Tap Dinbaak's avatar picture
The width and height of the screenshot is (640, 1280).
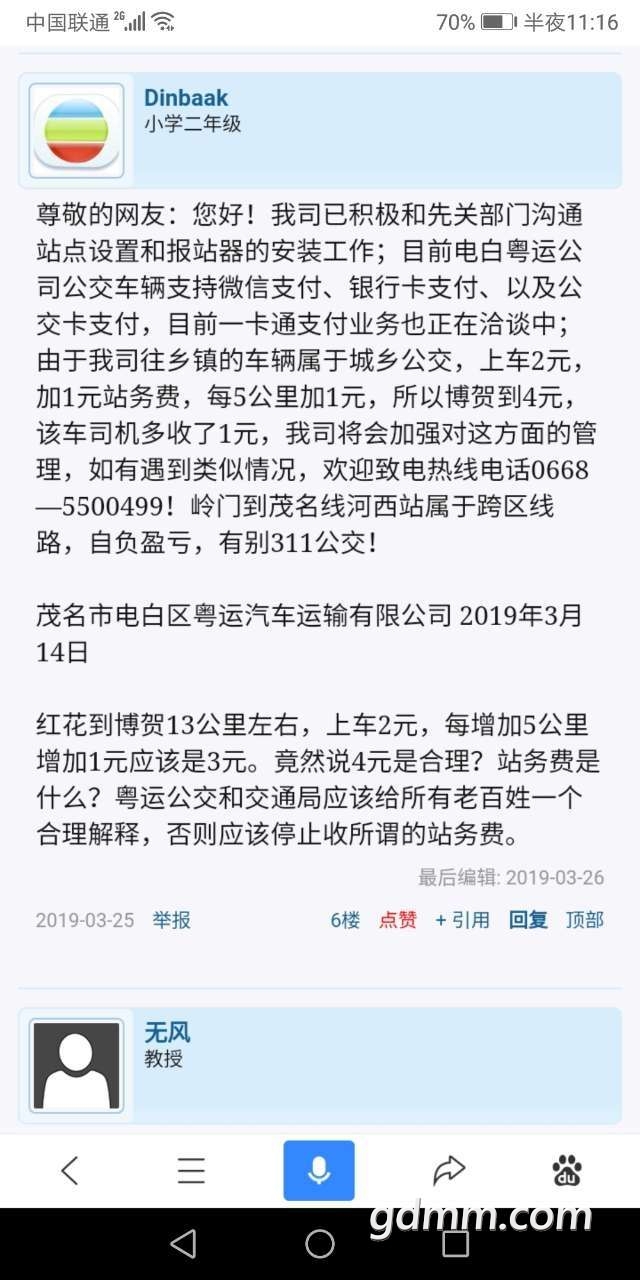(x=77, y=131)
